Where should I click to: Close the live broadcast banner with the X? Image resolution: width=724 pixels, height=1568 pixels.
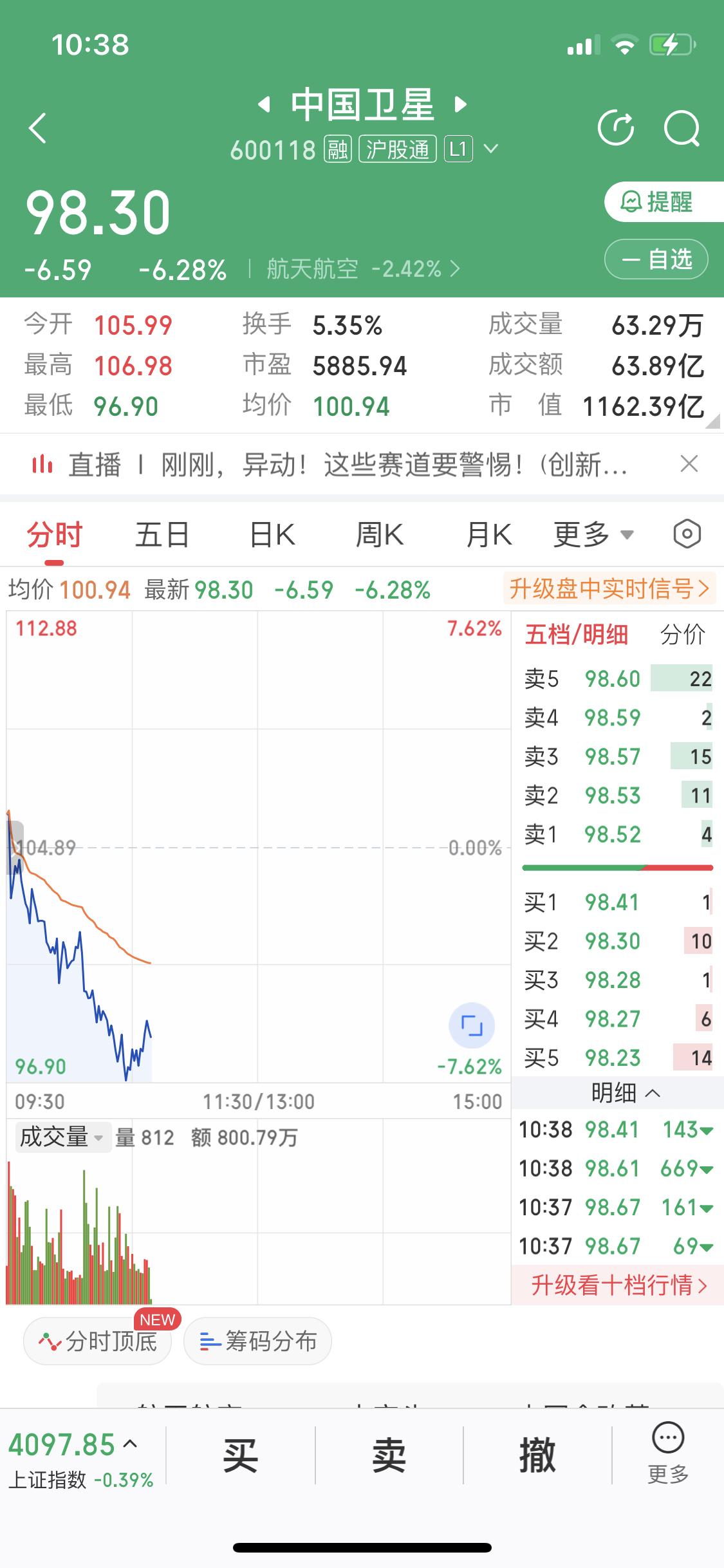[689, 463]
